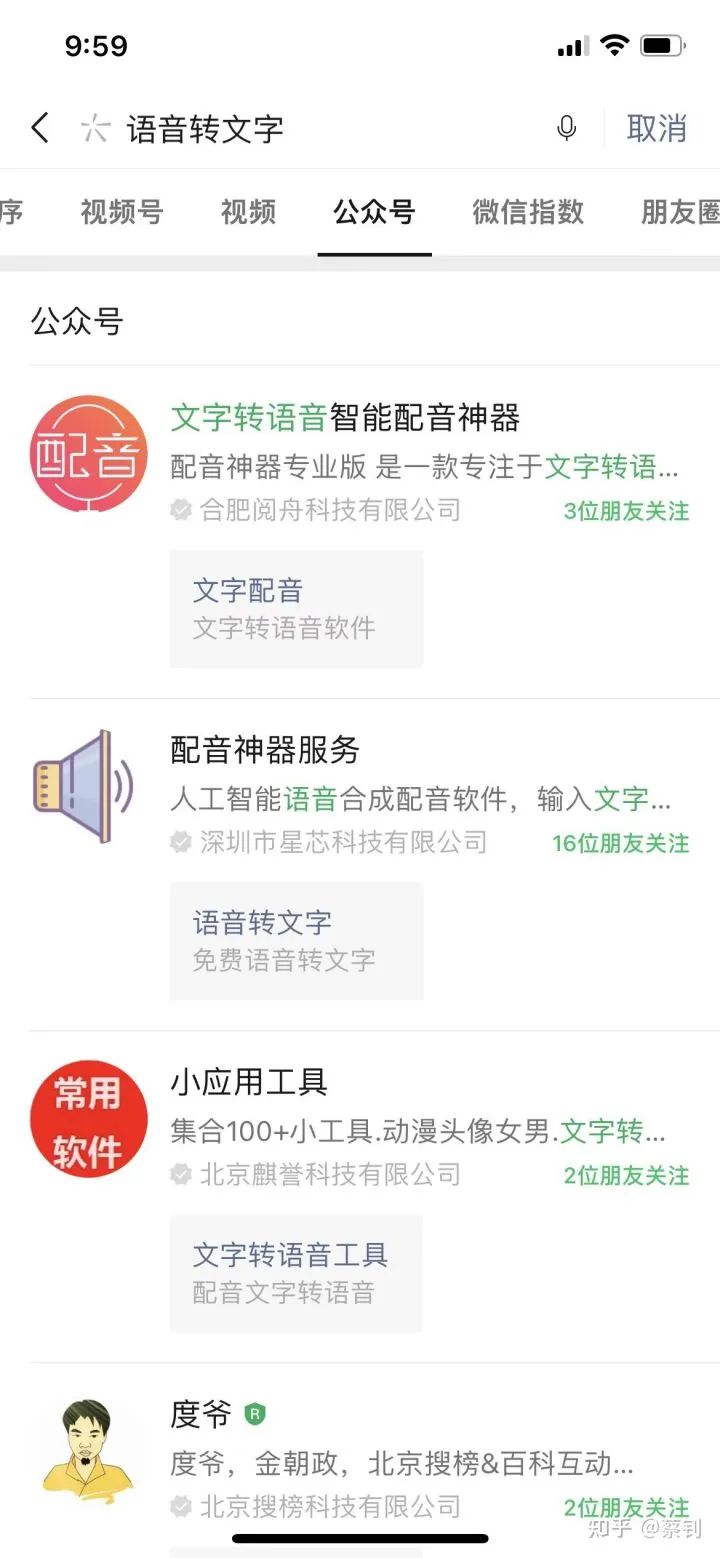Switch to the 视频 tab
The image size is (720, 1558).
(x=246, y=212)
